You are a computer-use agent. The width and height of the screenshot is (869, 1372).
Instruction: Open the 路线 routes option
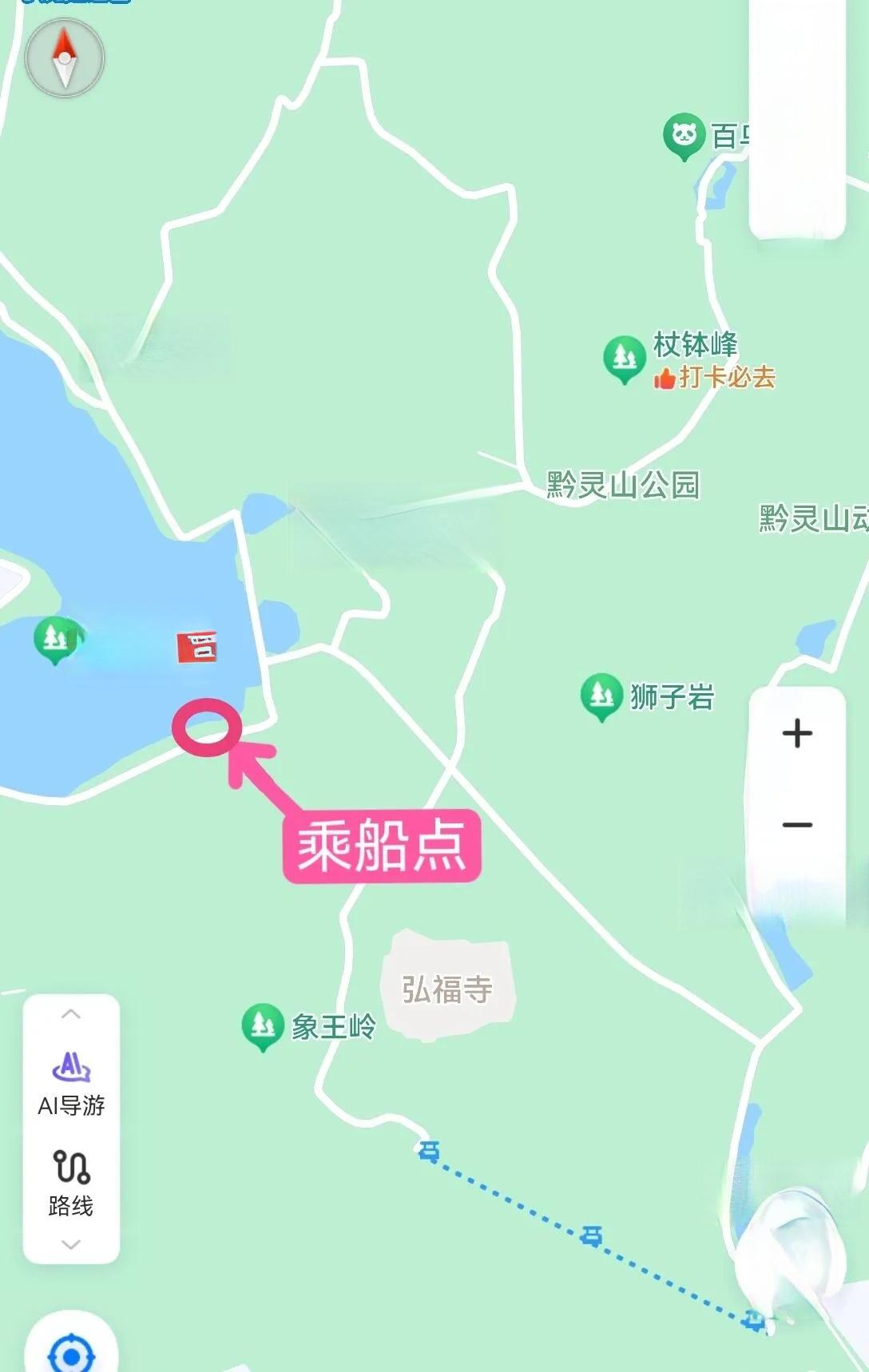(x=71, y=1183)
